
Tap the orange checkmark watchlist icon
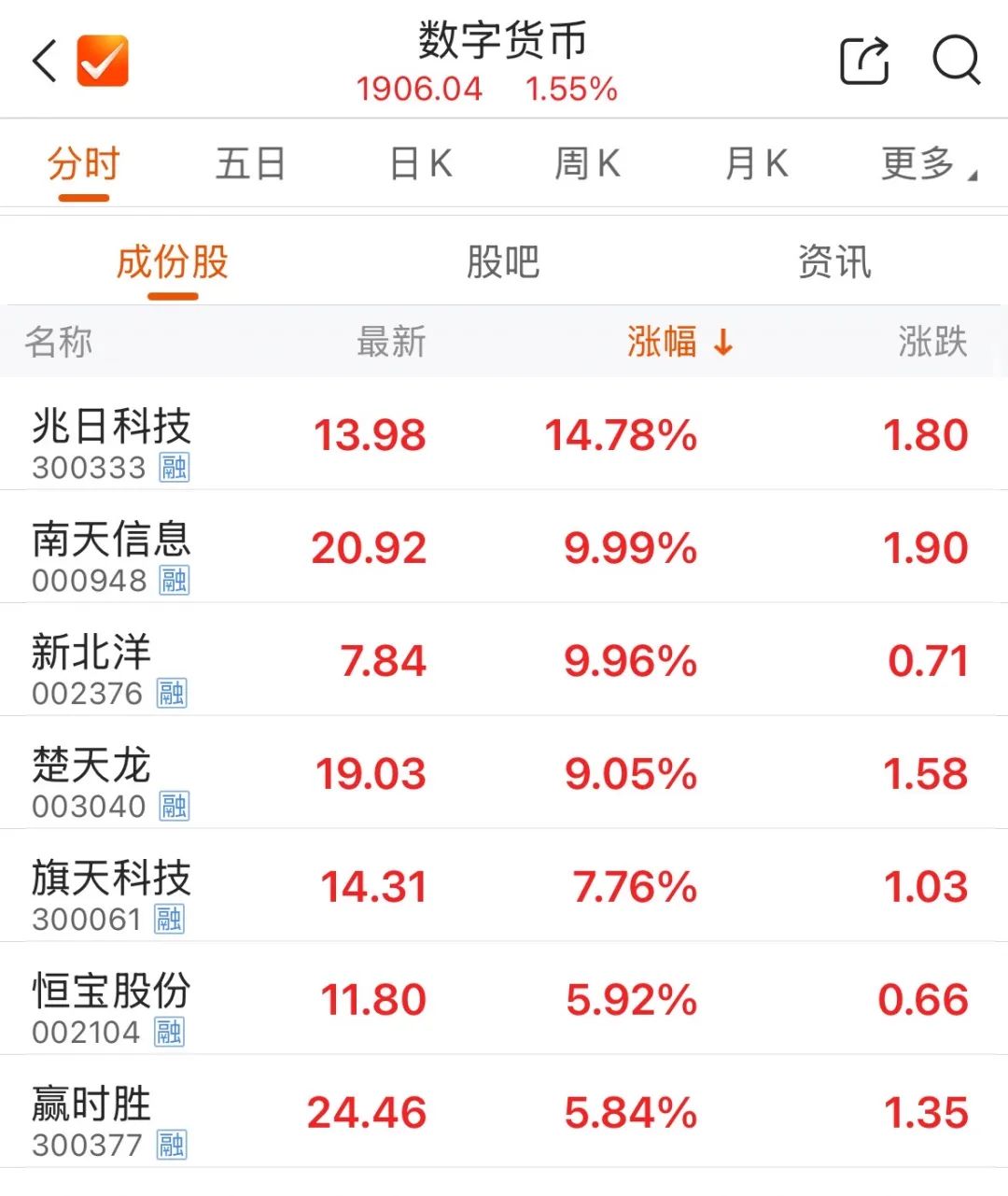(102, 62)
